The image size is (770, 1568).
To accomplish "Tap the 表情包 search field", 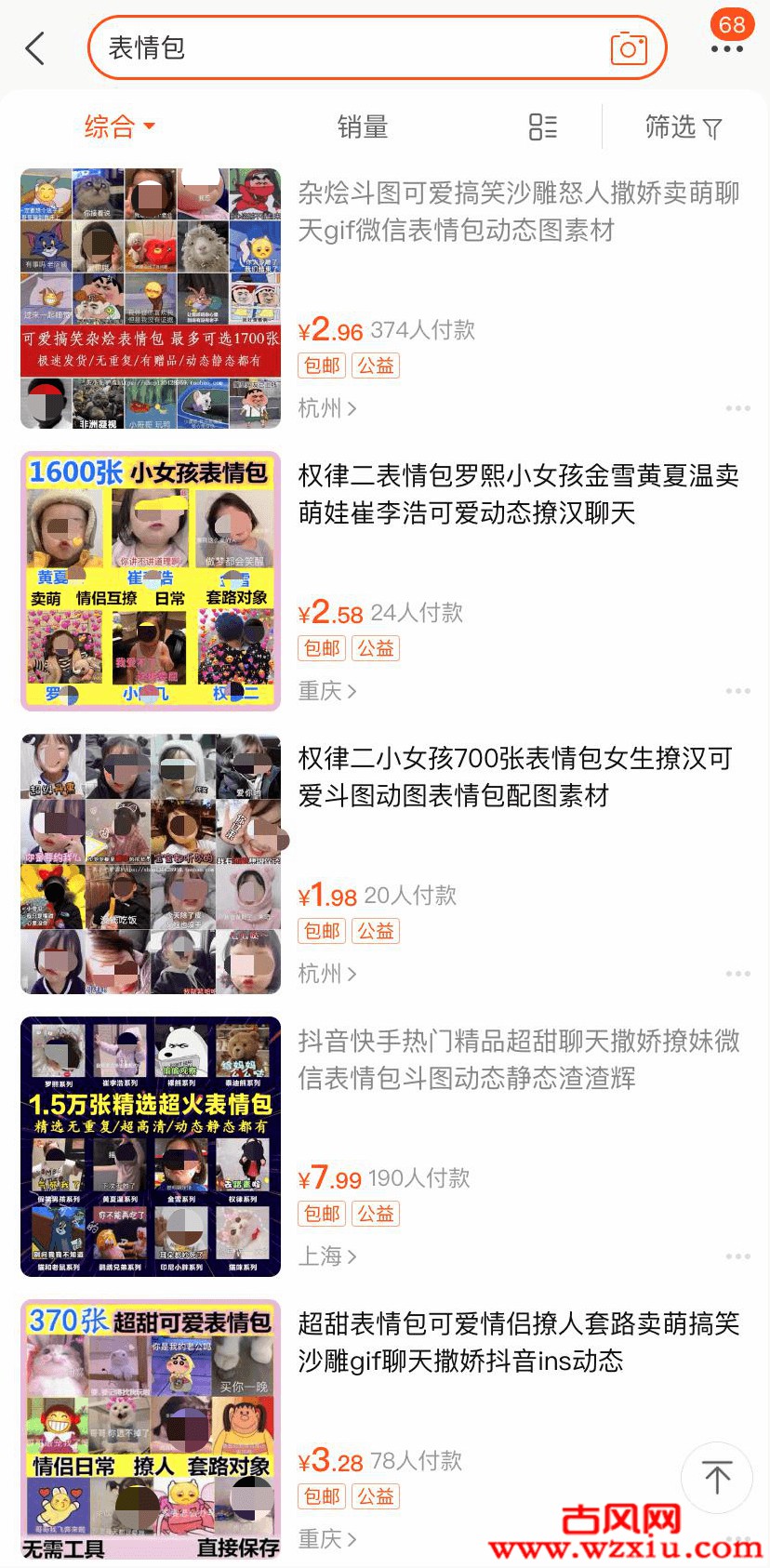I will point(353,47).
